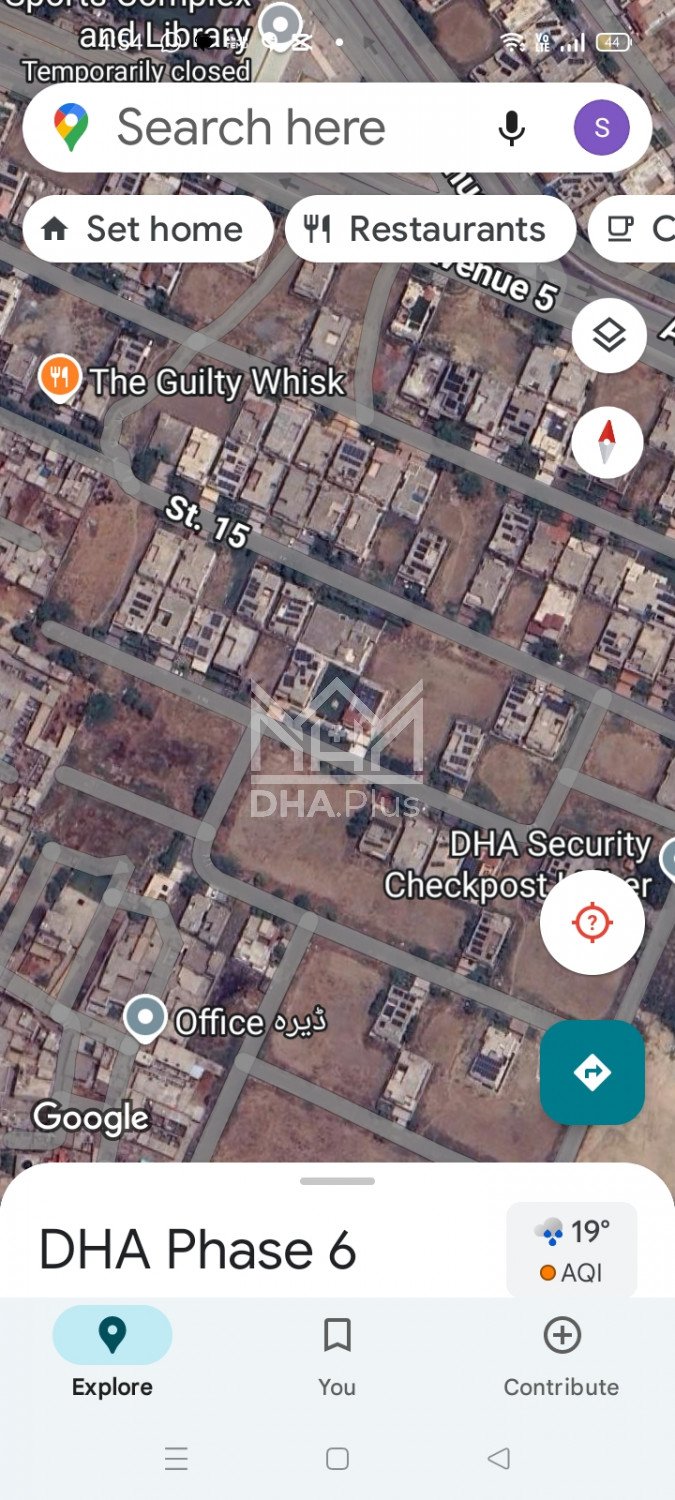Screen dimensions: 675x1500
Task: Open the account profile avatar
Action: point(601,128)
